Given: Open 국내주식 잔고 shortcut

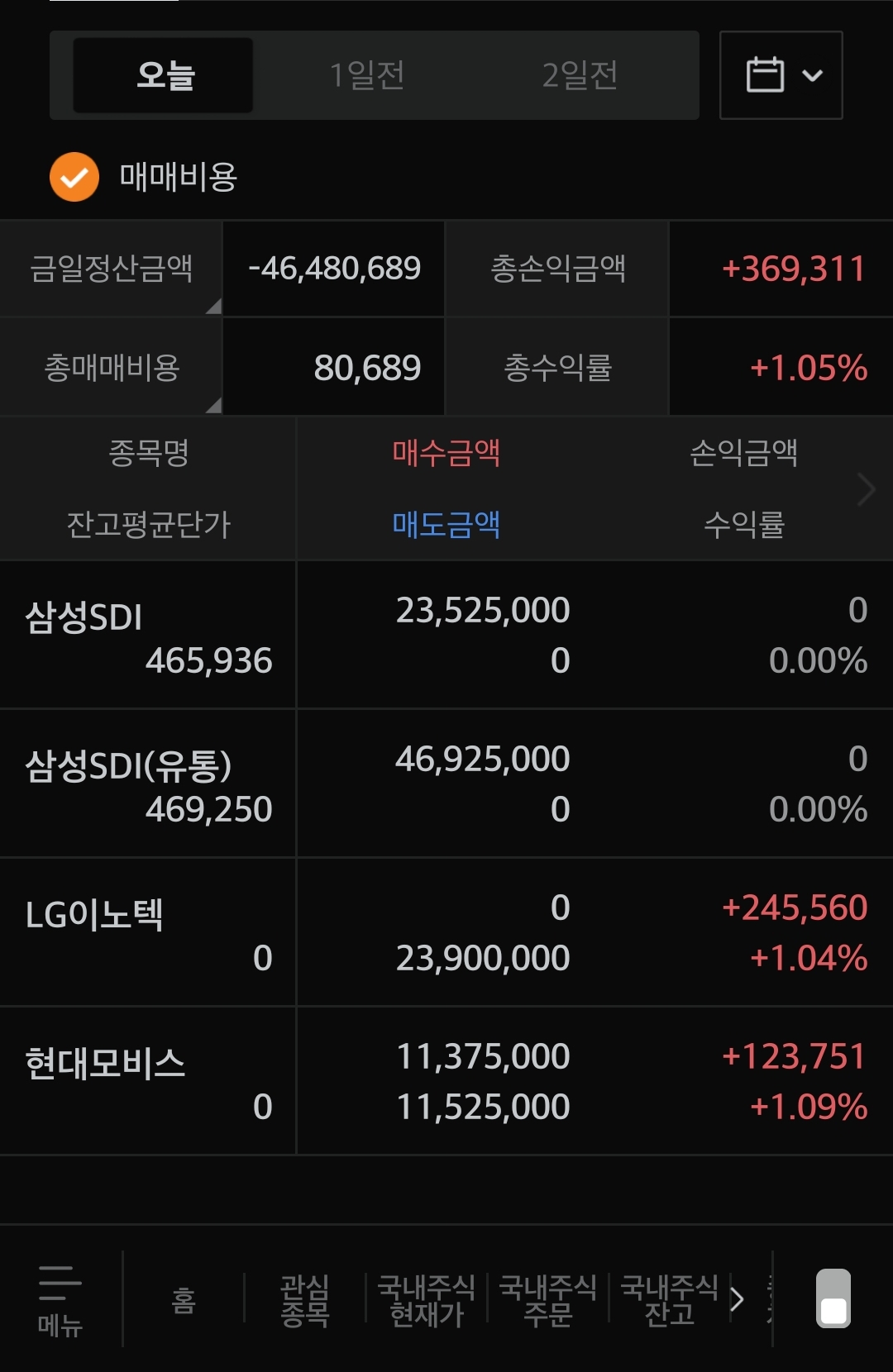Looking at the screenshot, I should [669, 1300].
